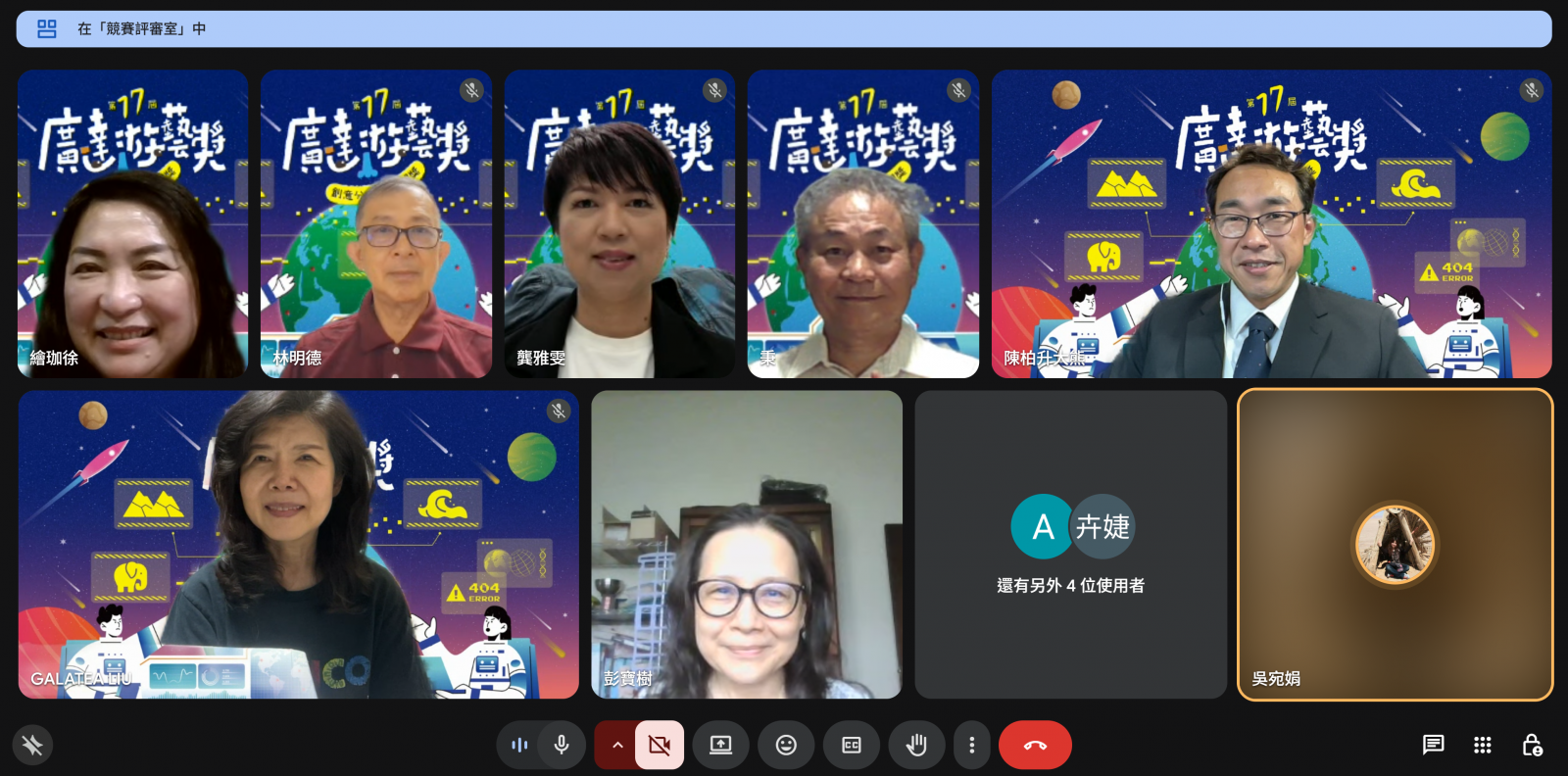Raise your hand
The image size is (1568, 776).
tap(916, 746)
